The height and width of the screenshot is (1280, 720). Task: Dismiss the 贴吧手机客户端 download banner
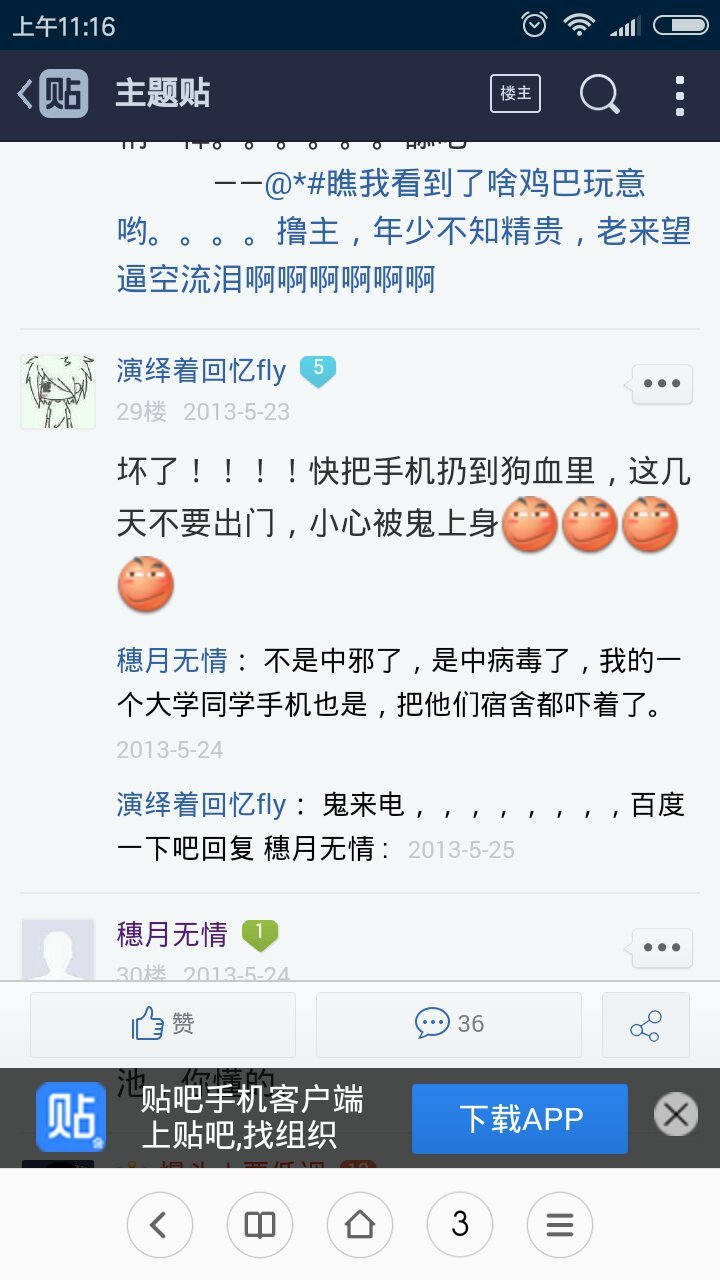[676, 1113]
